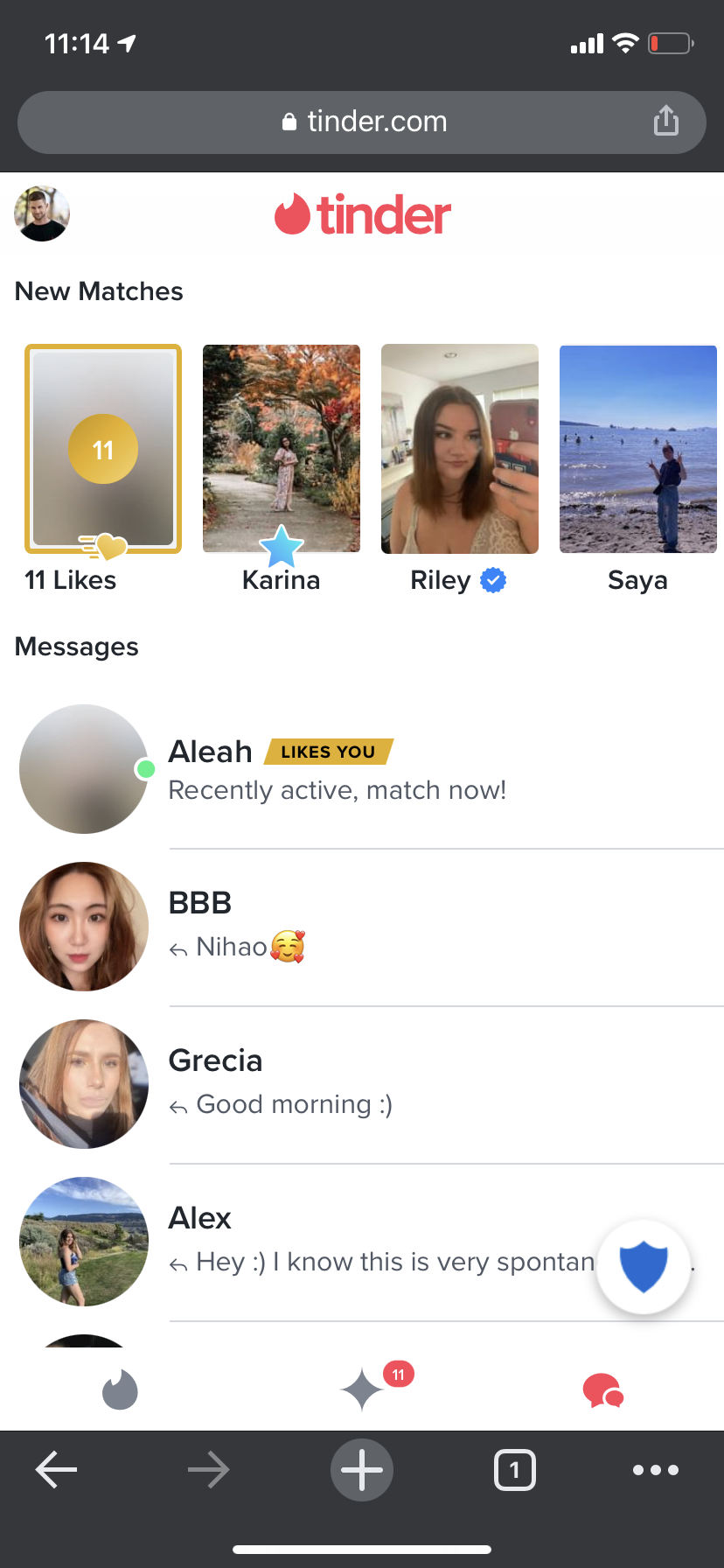This screenshot has width=724, height=1568.
Task: Select the messages chat bubble tab
Action: pos(603,1389)
